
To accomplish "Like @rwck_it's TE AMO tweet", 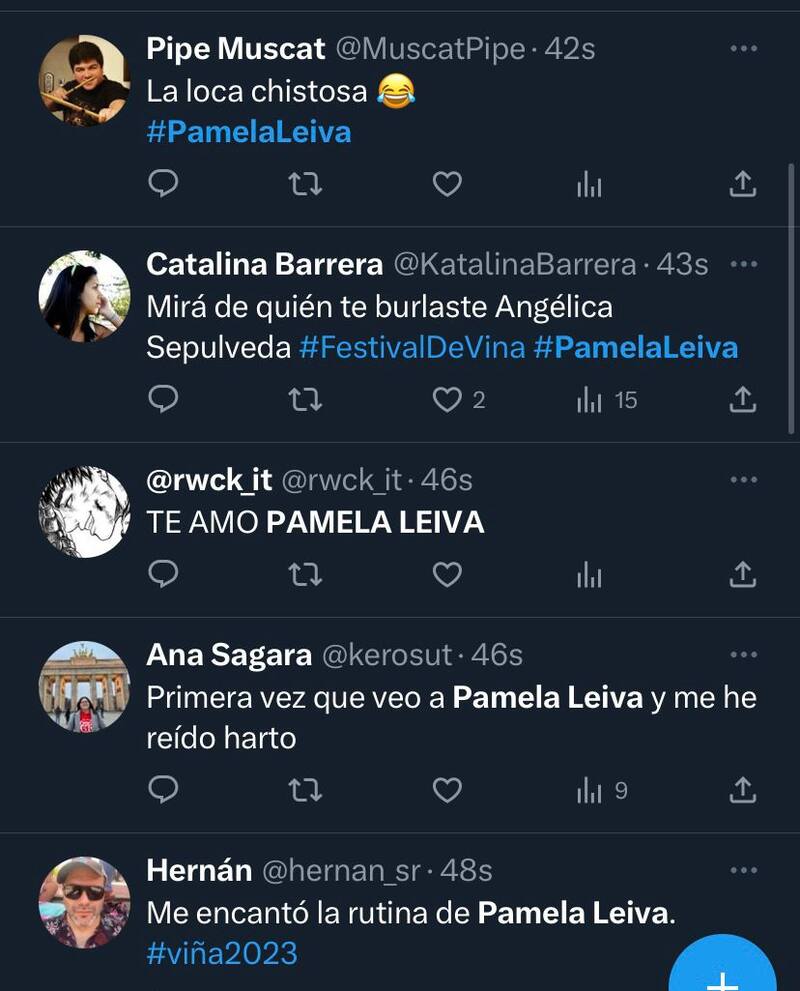I will (x=447, y=574).
